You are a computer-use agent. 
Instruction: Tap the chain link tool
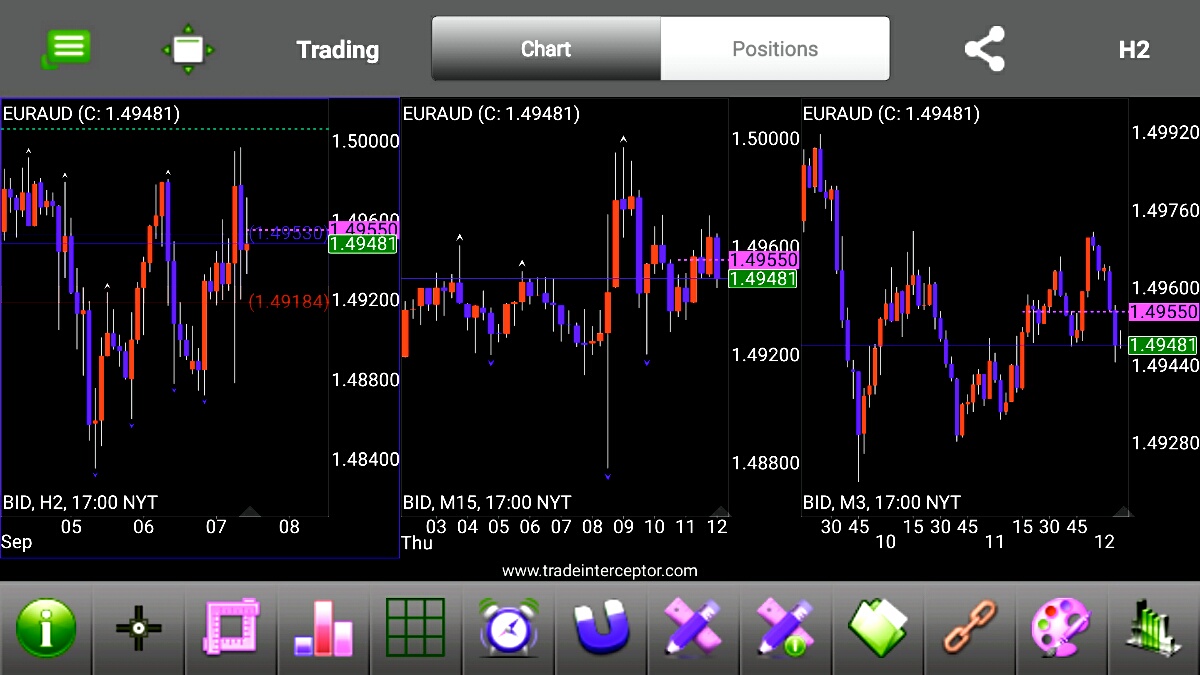click(969, 629)
